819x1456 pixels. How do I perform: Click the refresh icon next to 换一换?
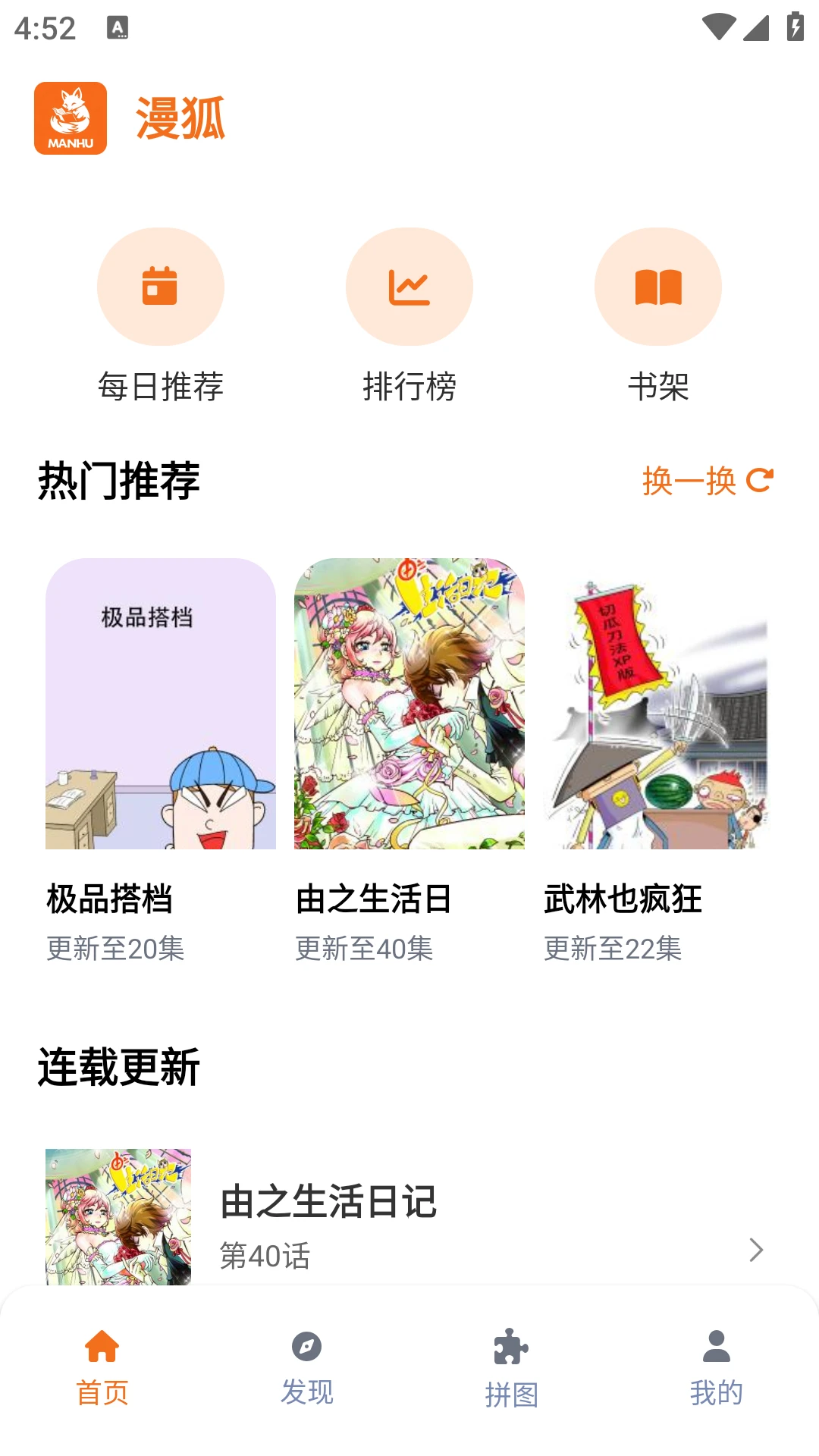pyautogui.click(x=761, y=480)
